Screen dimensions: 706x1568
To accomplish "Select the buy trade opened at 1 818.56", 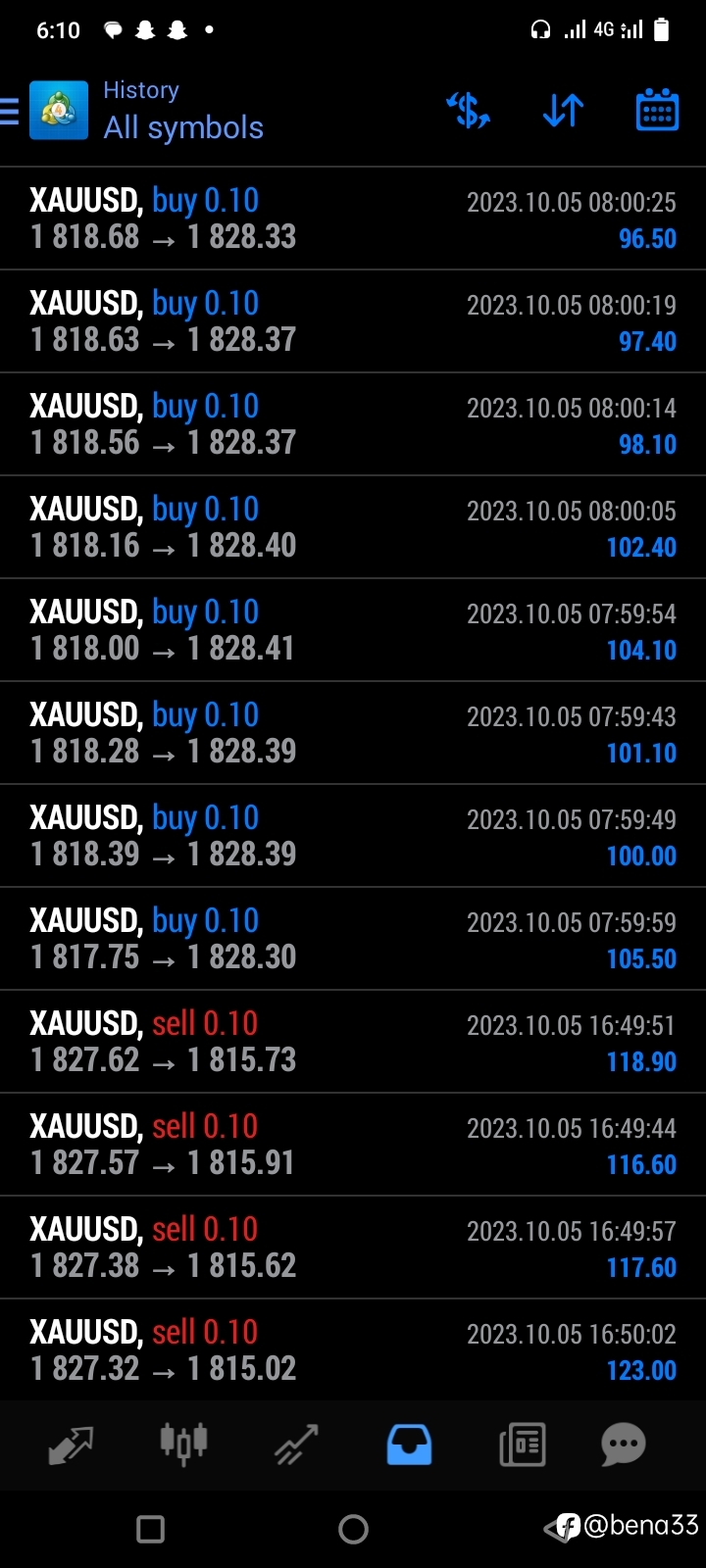I will [353, 424].
